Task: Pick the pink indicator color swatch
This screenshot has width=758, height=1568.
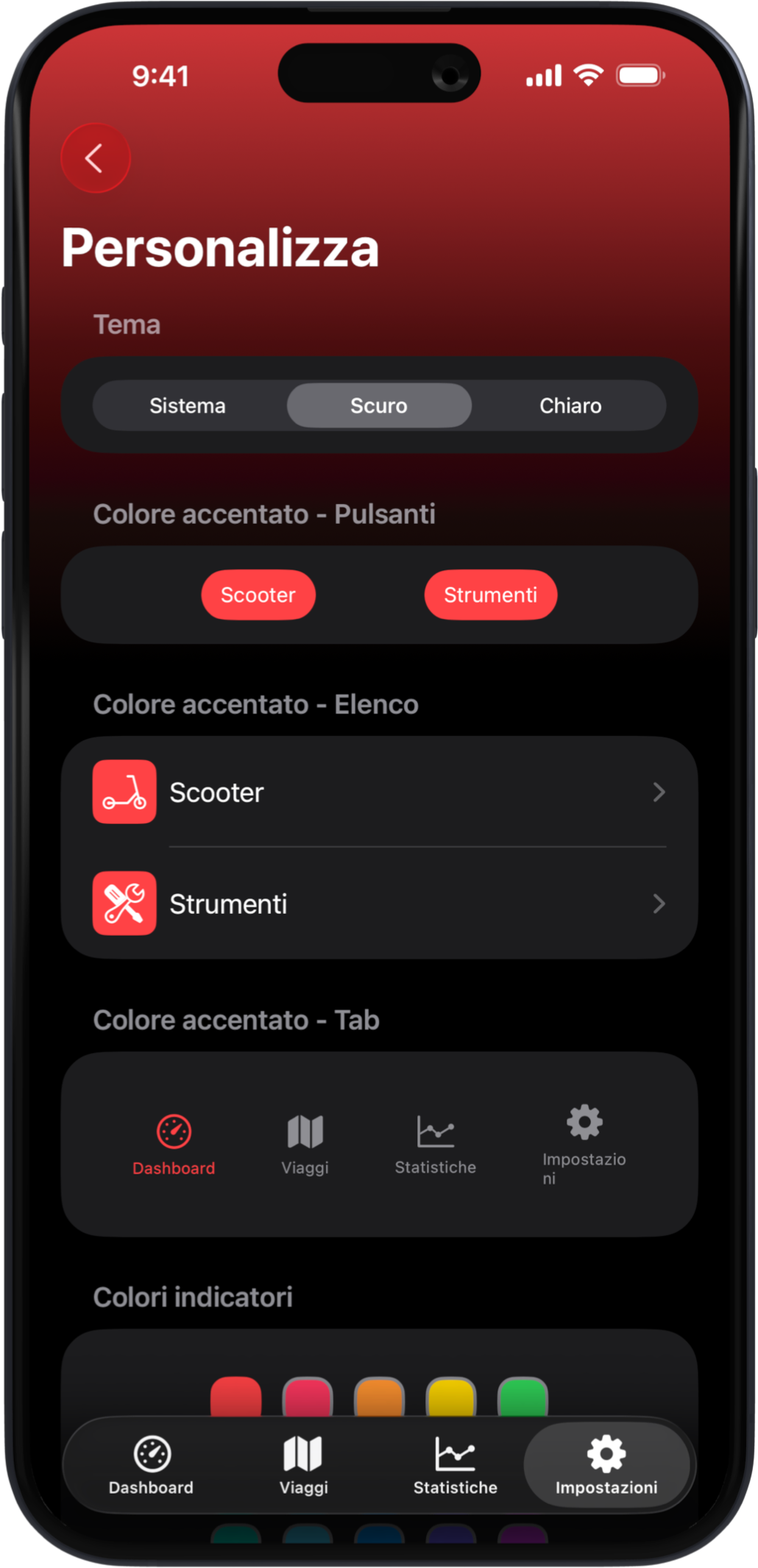Action: [x=308, y=1397]
